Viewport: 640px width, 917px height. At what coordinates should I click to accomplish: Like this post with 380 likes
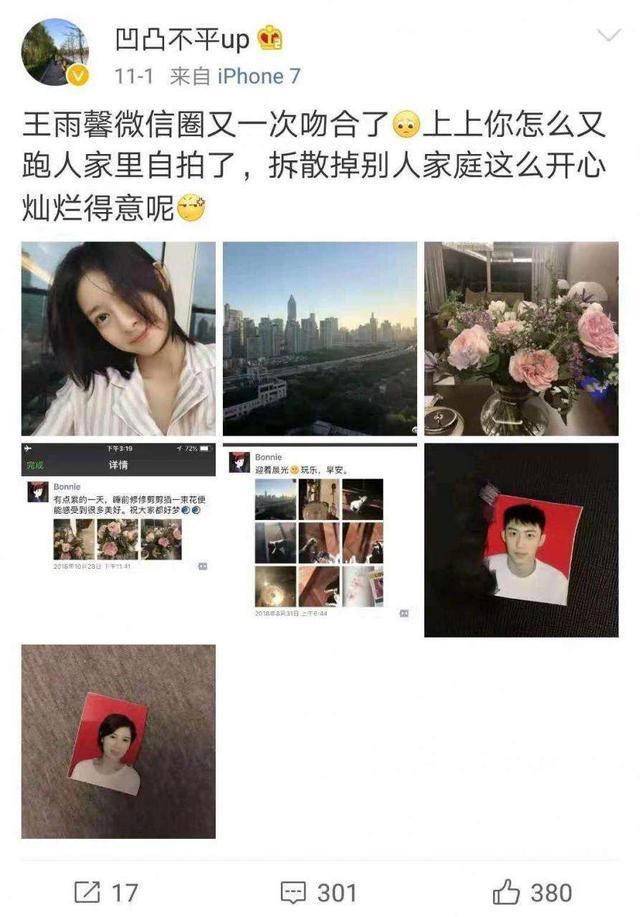[x=533, y=891]
